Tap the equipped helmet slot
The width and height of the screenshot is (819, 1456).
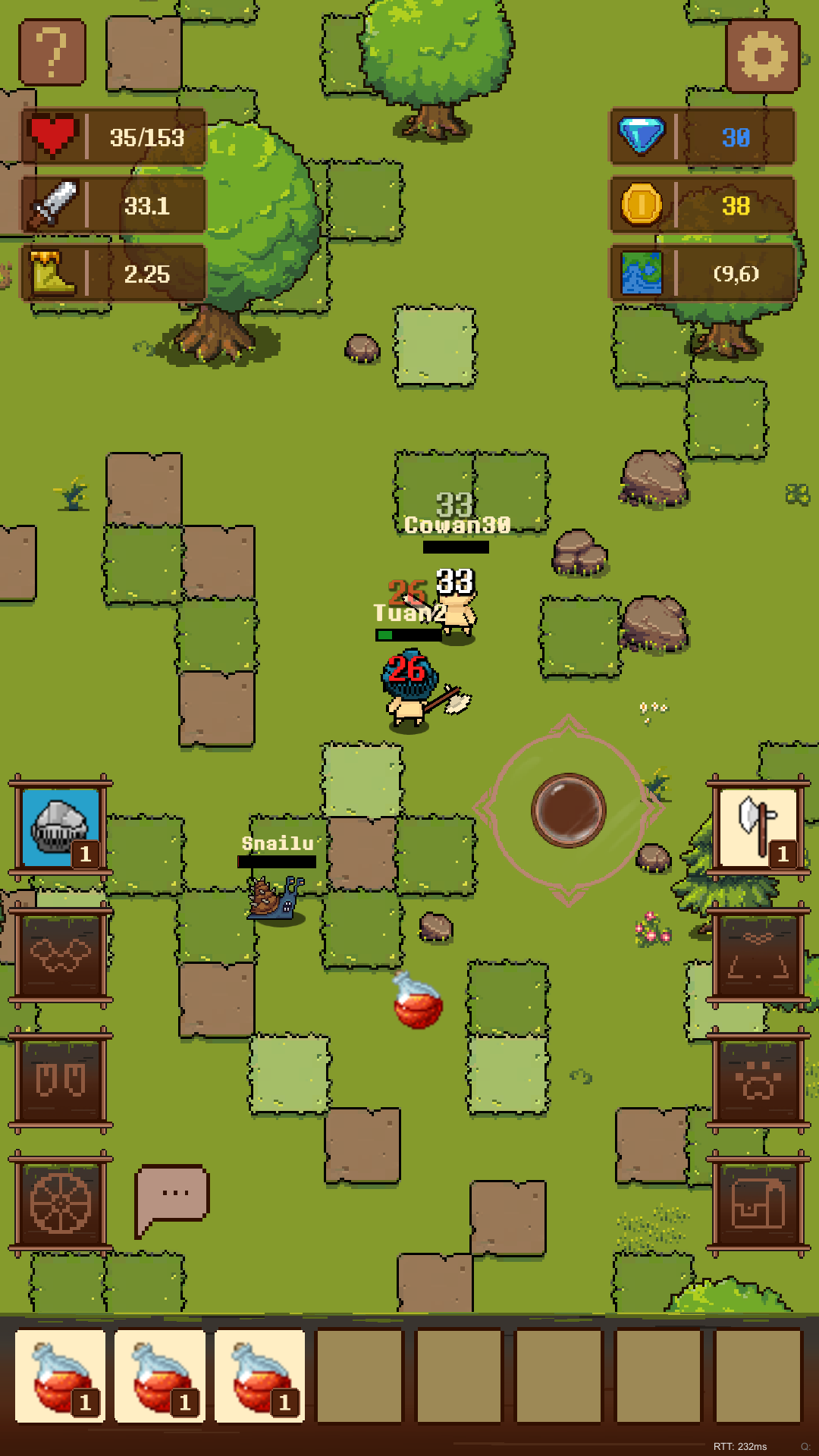pyautogui.click(x=61, y=827)
